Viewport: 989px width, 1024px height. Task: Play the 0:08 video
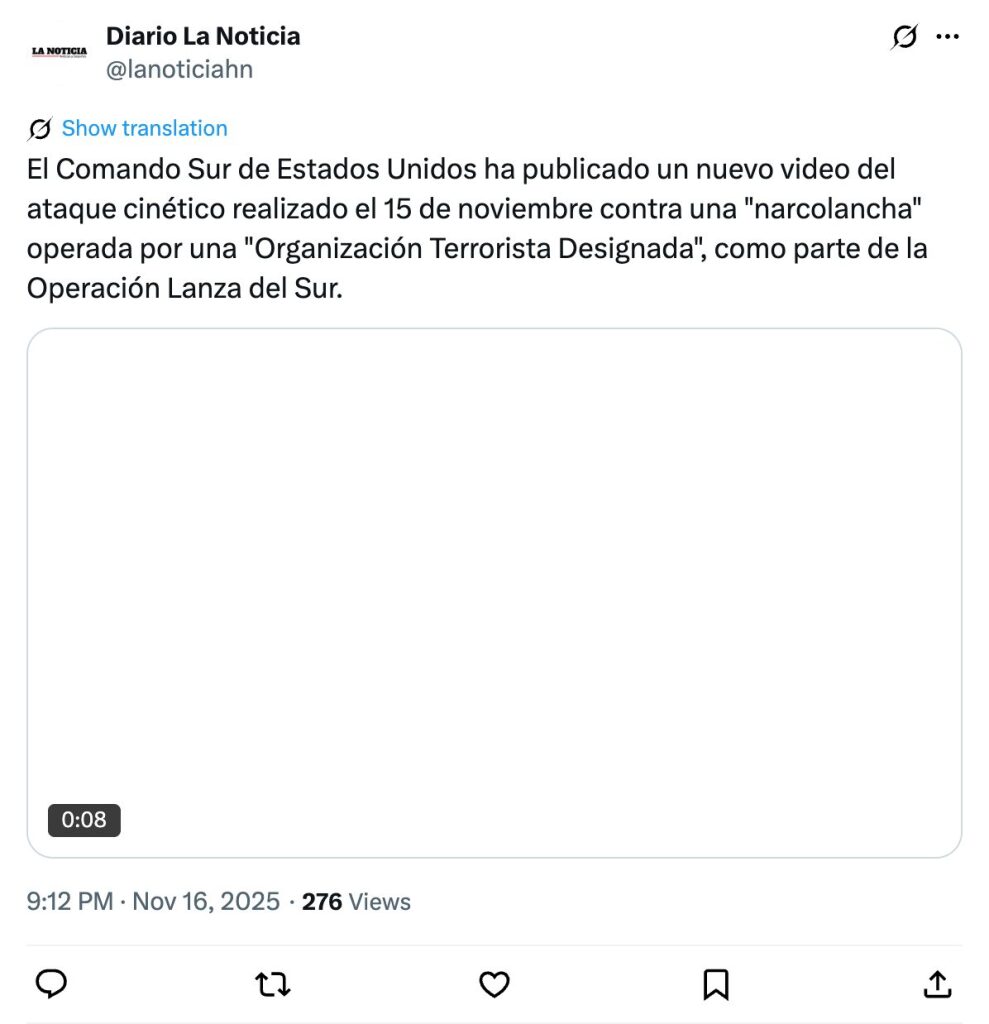(x=494, y=592)
